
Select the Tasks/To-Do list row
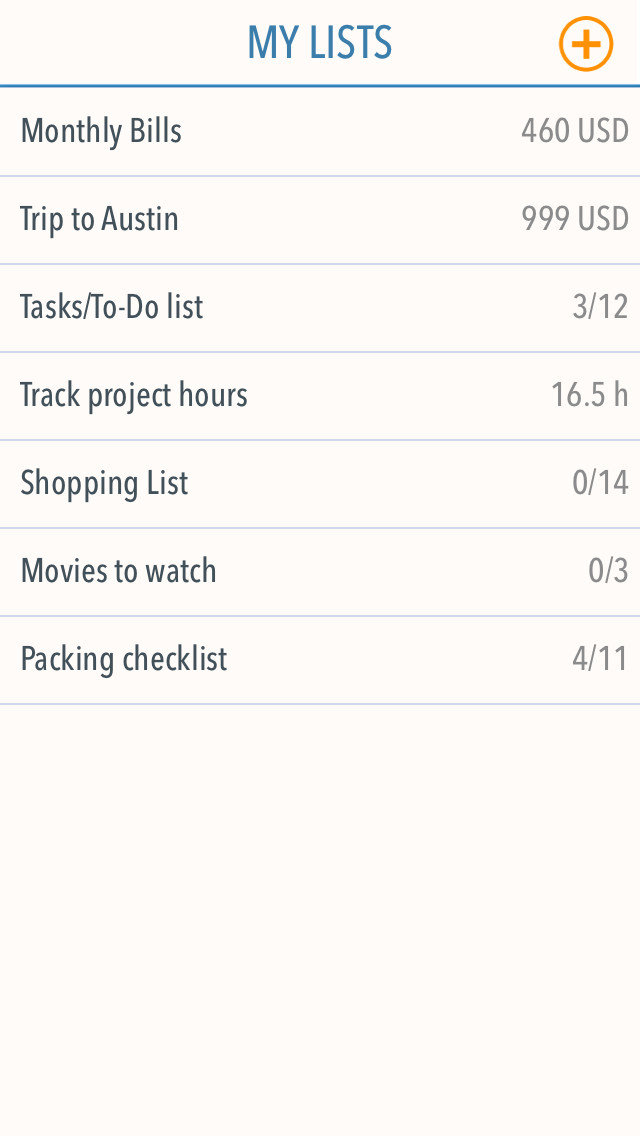tap(320, 309)
